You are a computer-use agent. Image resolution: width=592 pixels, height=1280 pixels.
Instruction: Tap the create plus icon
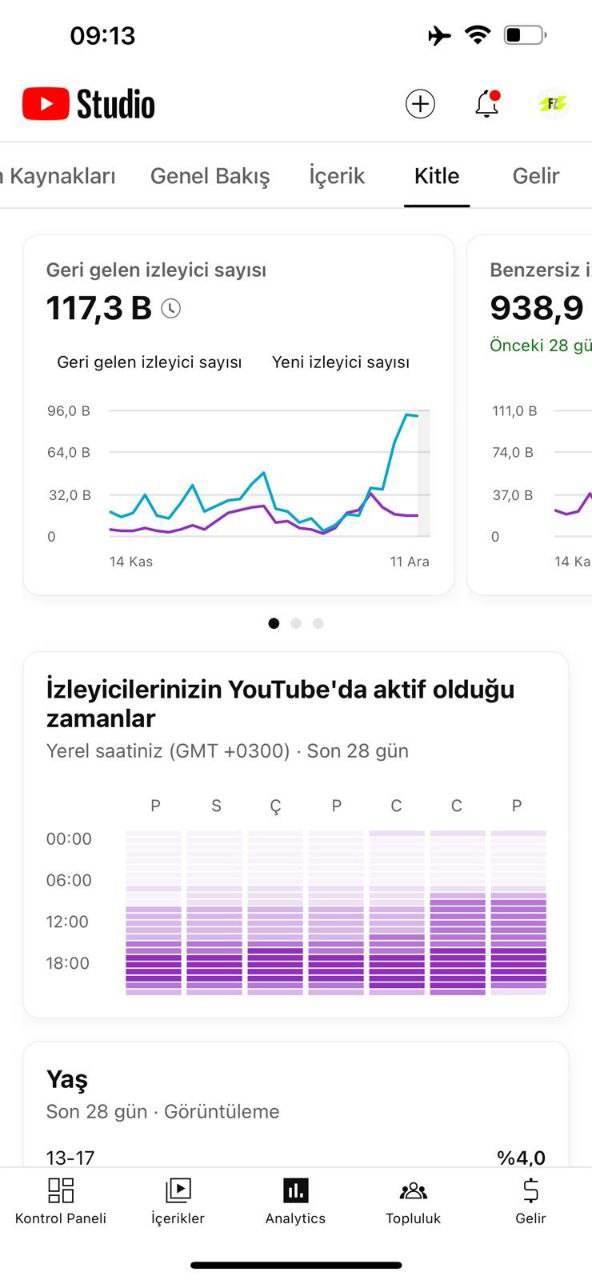420,103
